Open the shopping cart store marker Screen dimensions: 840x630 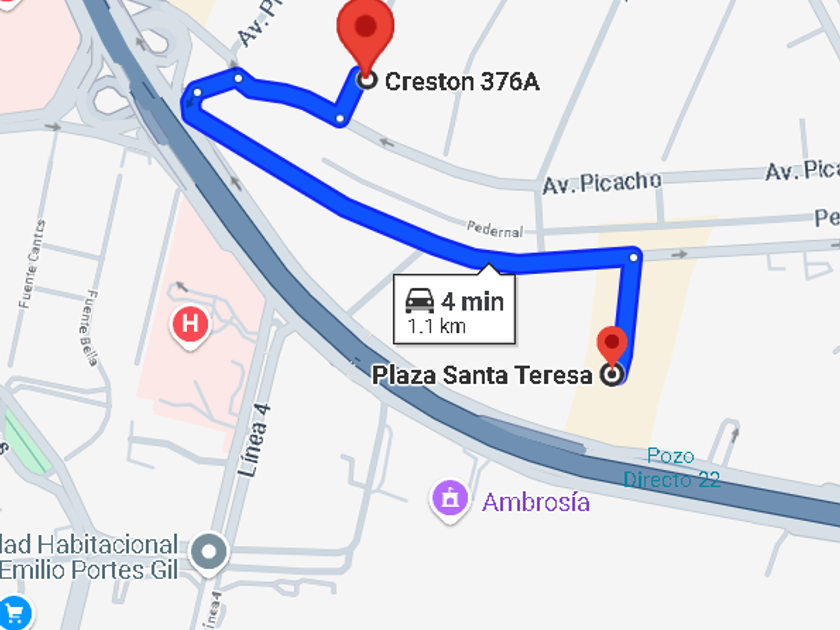[13, 611]
